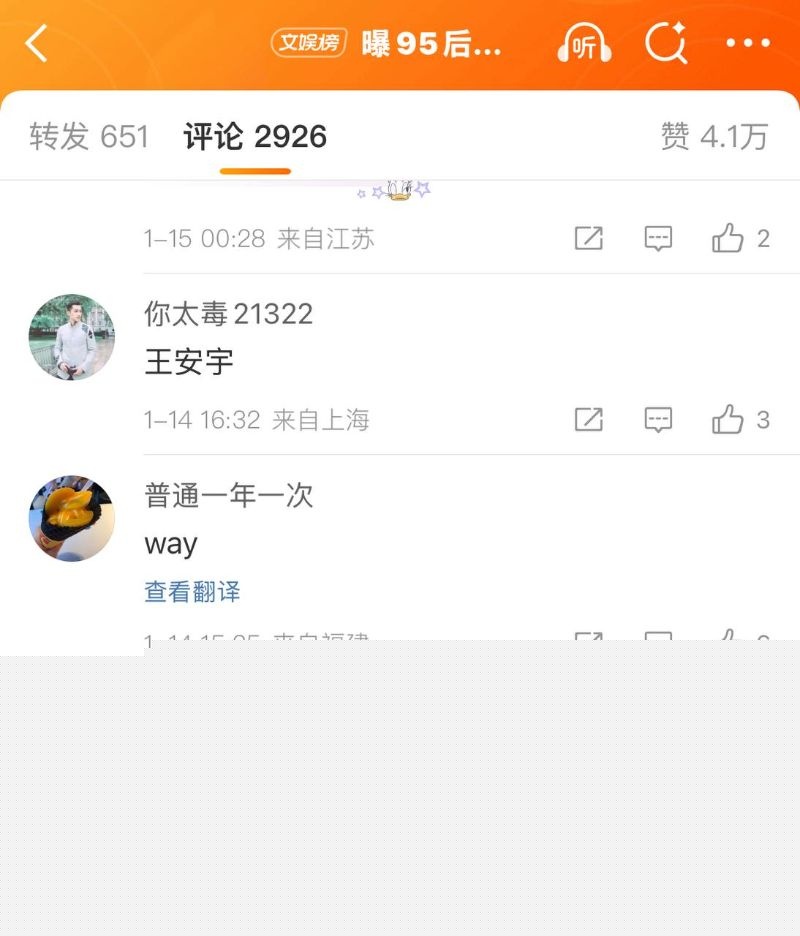Reply to 你太毒21322 using the comment bubble icon
Screen dimensions: 800x936
(657, 420)
